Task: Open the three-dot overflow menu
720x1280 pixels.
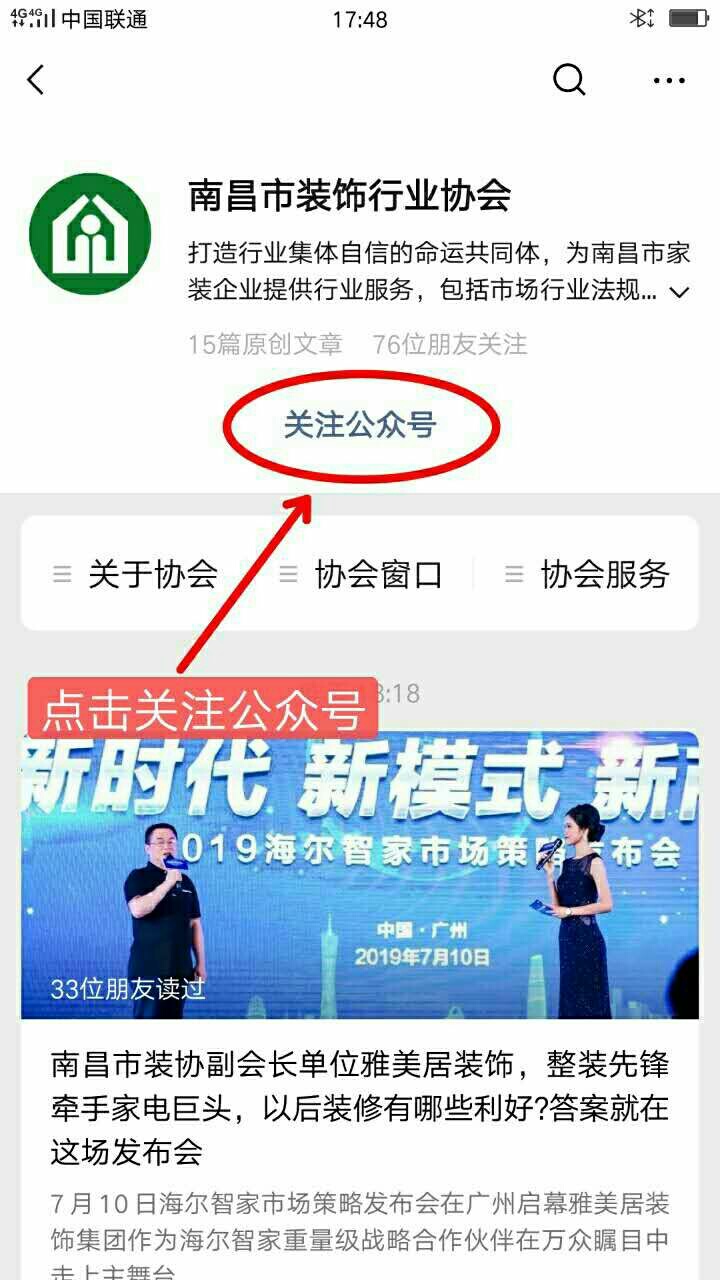Action: point(668,80)
